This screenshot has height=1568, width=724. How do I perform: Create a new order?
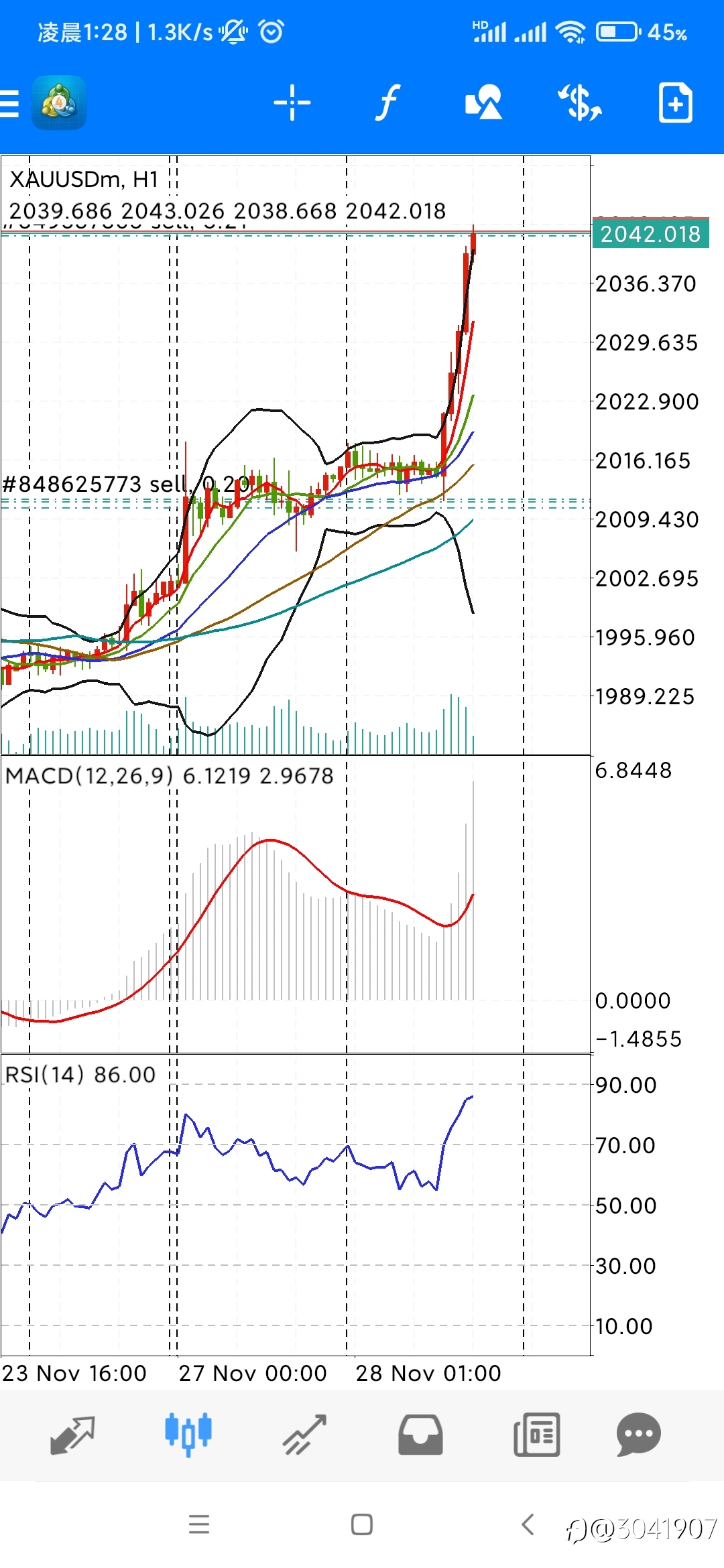click(675, 103)
